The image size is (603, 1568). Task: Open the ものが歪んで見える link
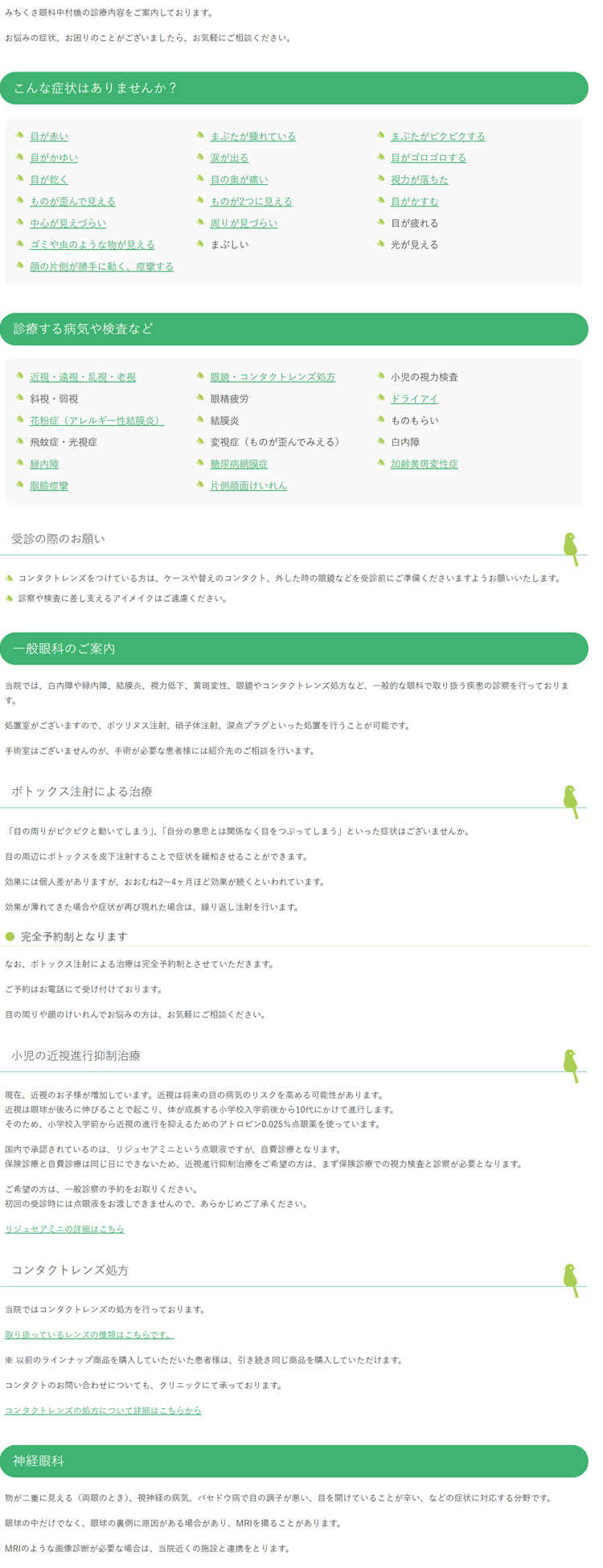coord(72,202)
